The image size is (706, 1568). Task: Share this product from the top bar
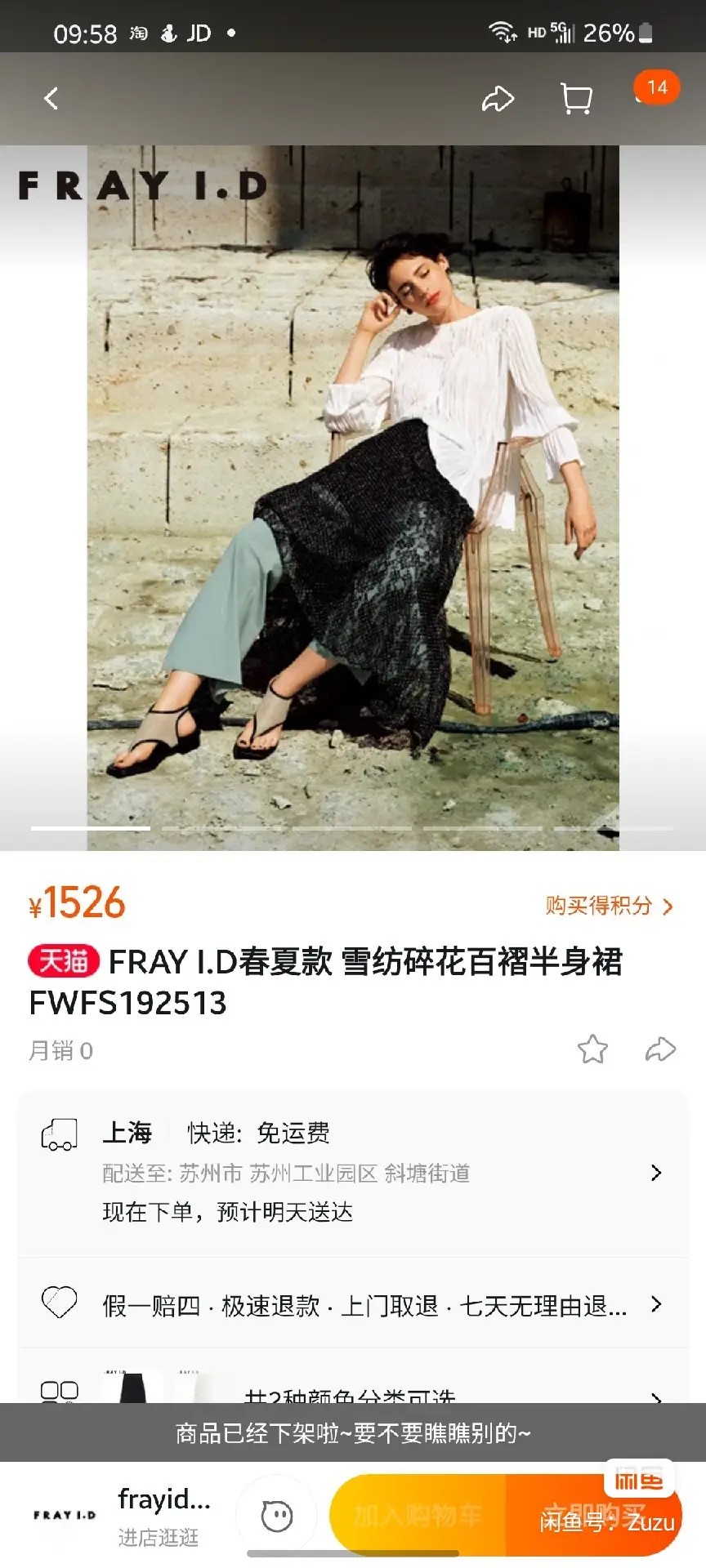(497, 99)
